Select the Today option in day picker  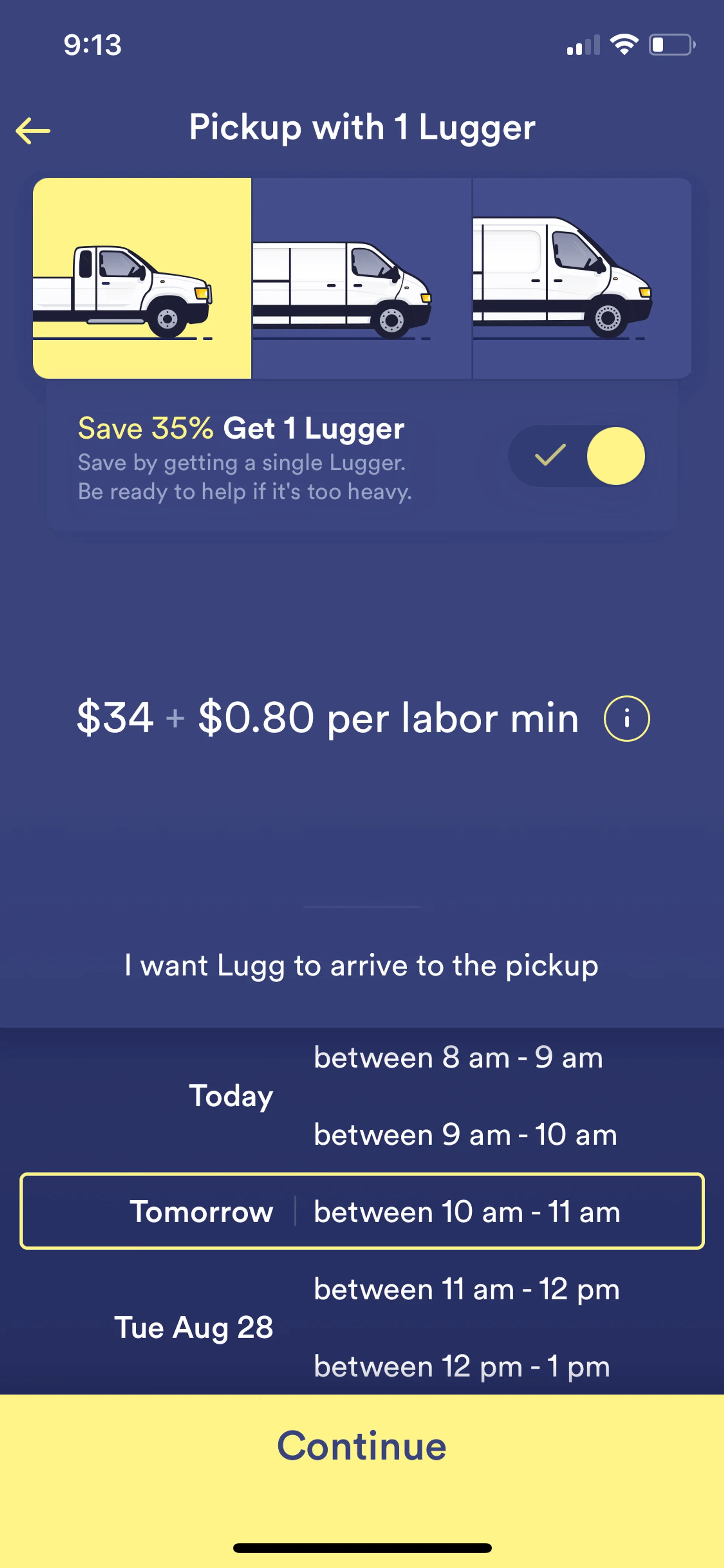[230, 1096]
